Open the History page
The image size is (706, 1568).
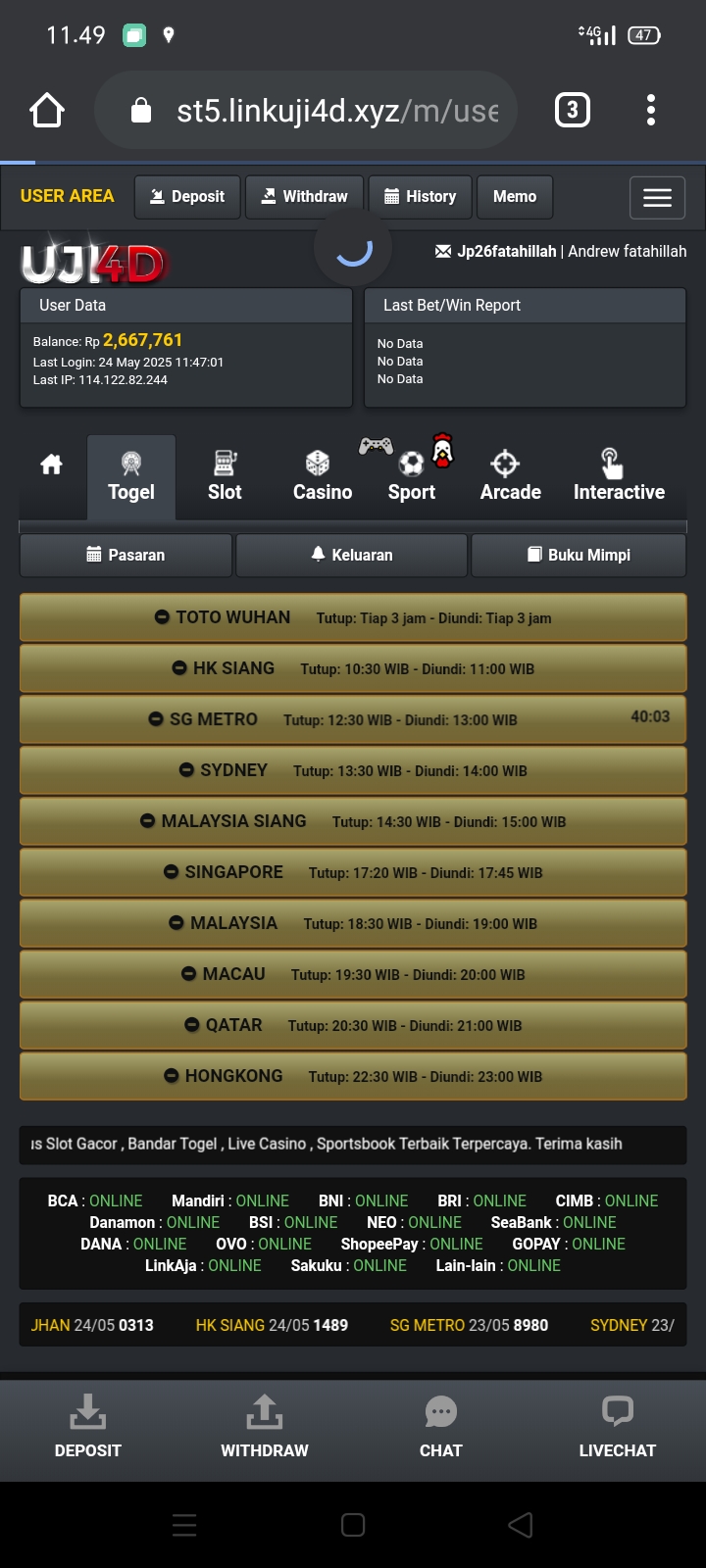click(420, 197)
